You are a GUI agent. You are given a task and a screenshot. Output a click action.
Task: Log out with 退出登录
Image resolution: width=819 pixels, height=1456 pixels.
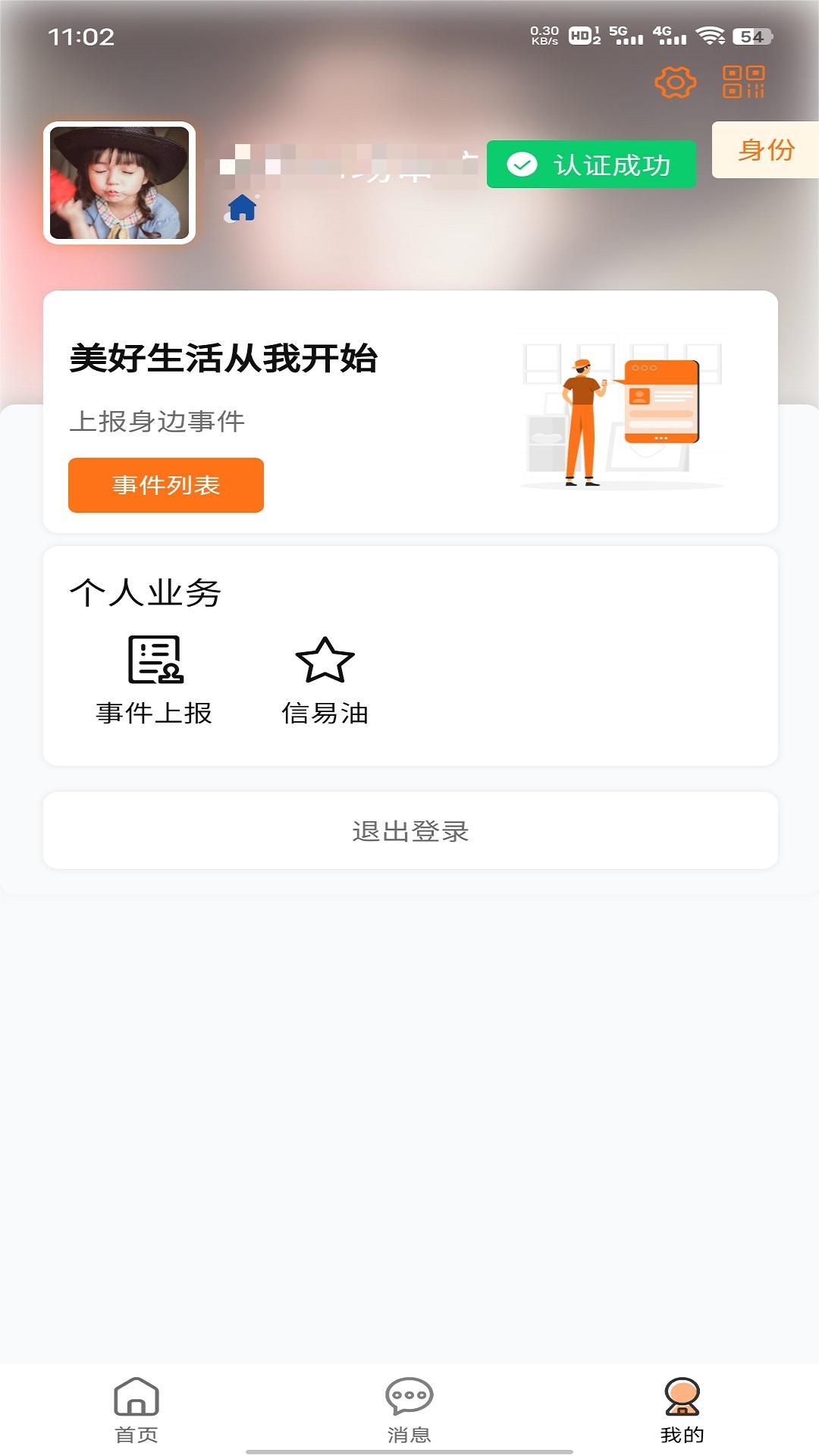click(x=410, y=831)
